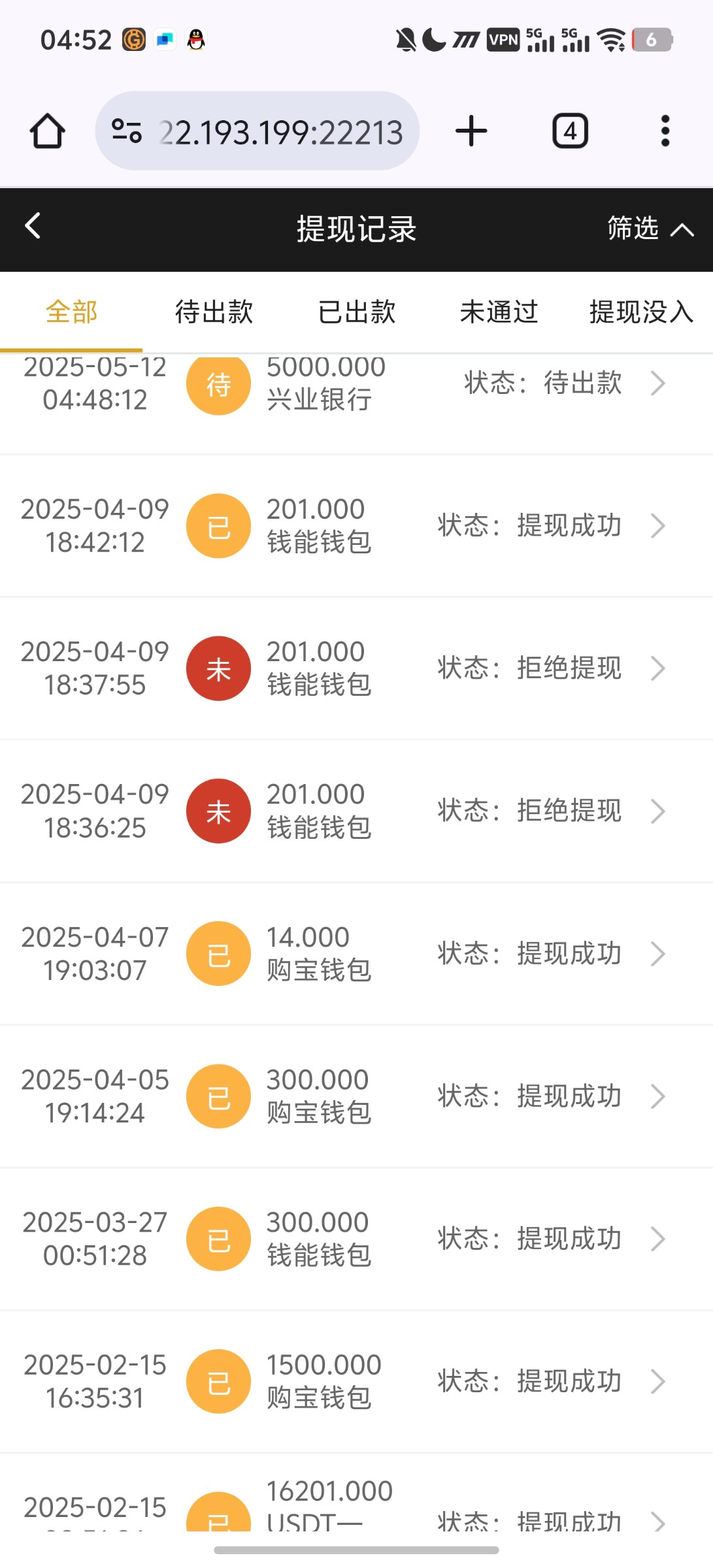
Task: Switch to the 待出款 tab
Action: point(214,312)
